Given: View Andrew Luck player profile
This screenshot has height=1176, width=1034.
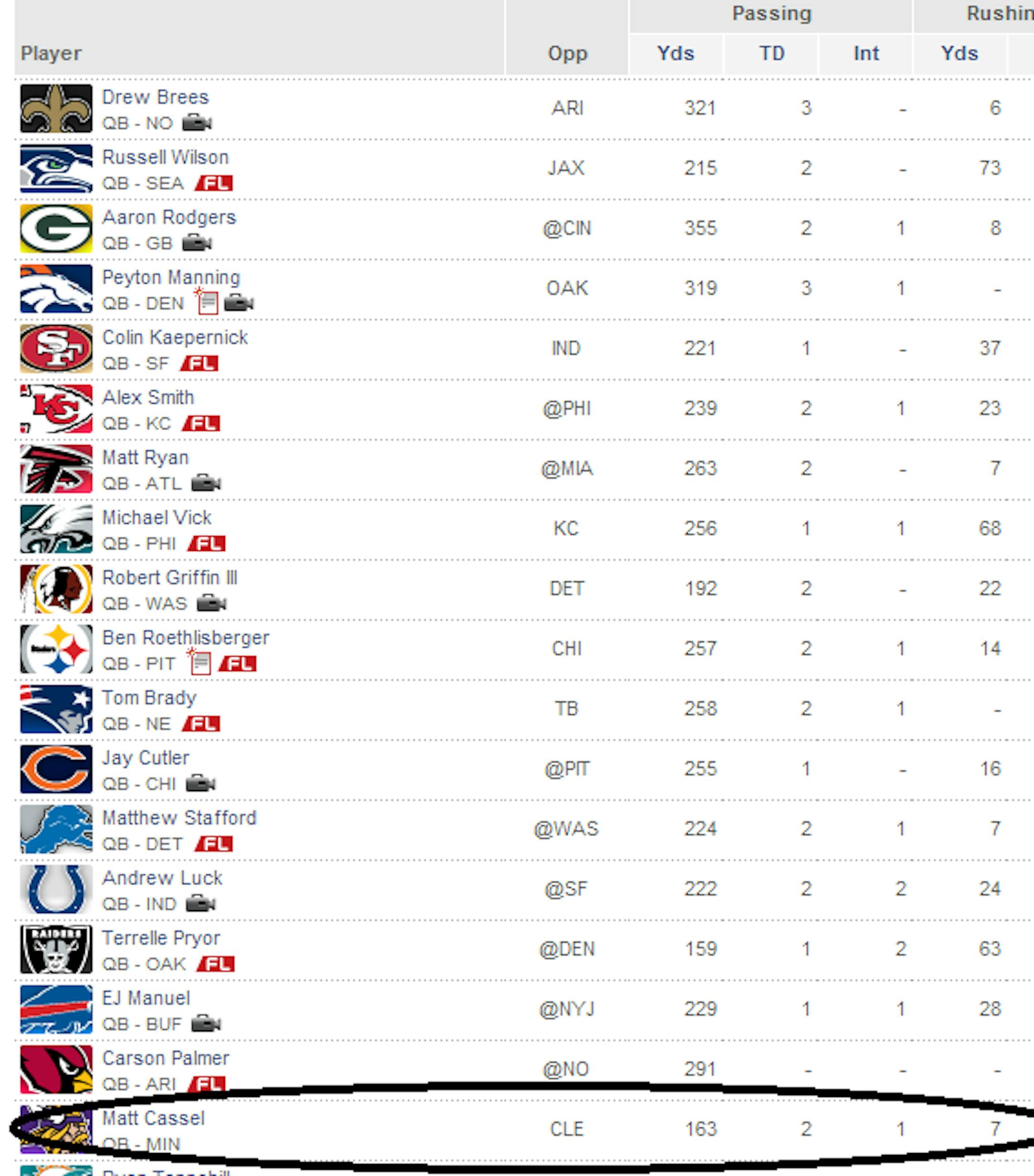Looking at the screenshot, I should click(x=162, y=877).
